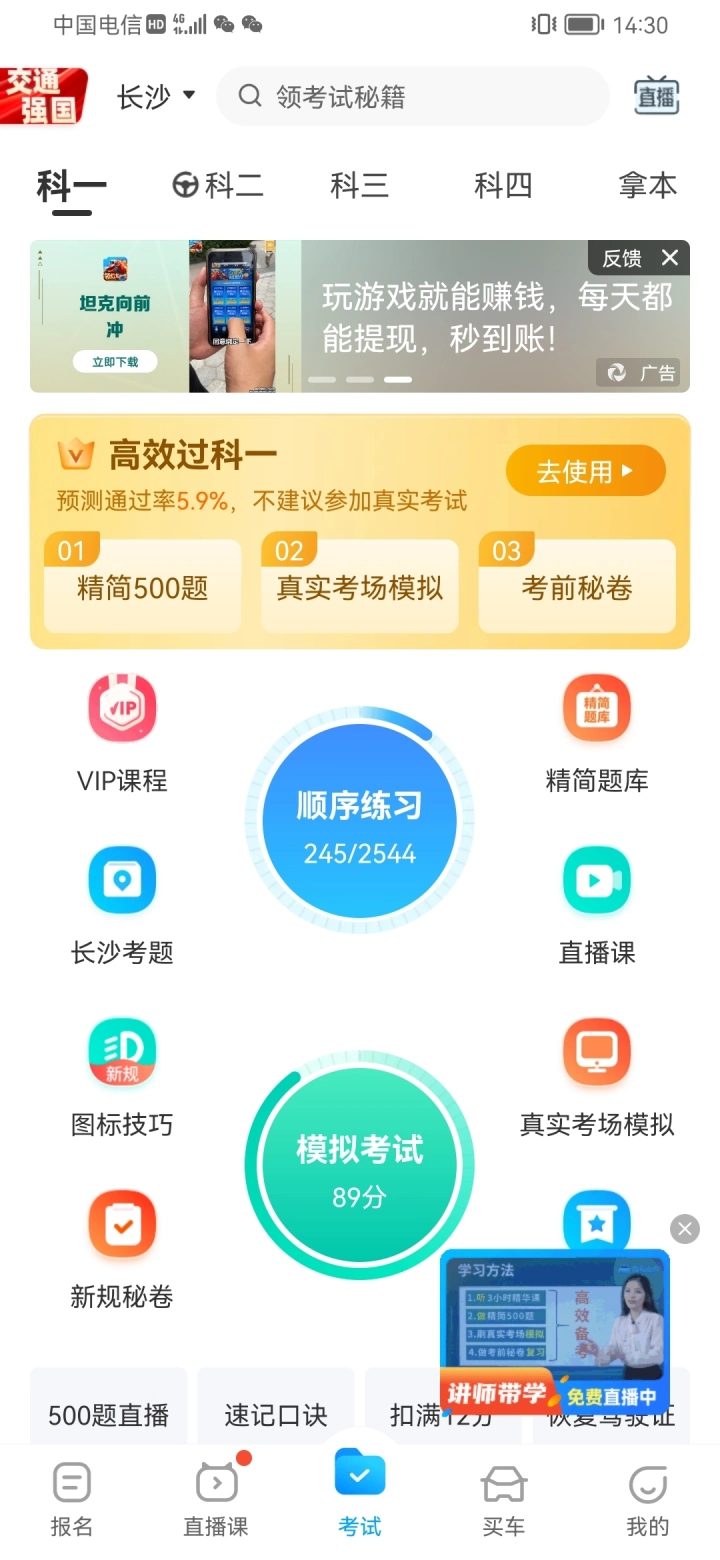Open 真实考场模拟 icon on the right
720x1560 pixels.
(597, 1078)
